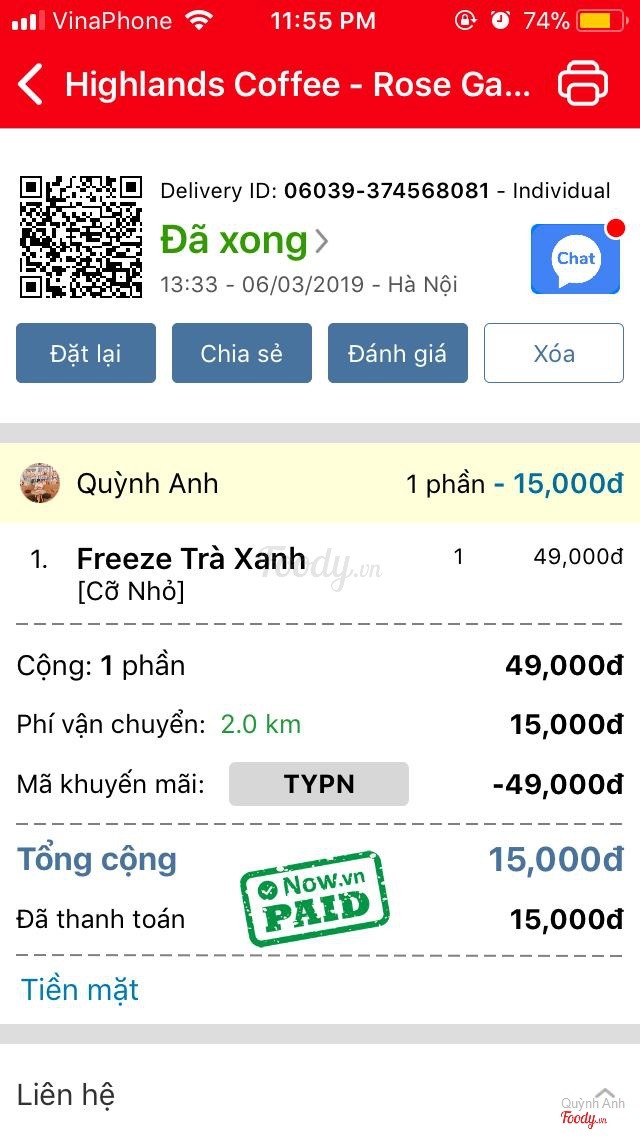The image size is (640, 1136).
Task: Print this order receipt
Action: 582,84
